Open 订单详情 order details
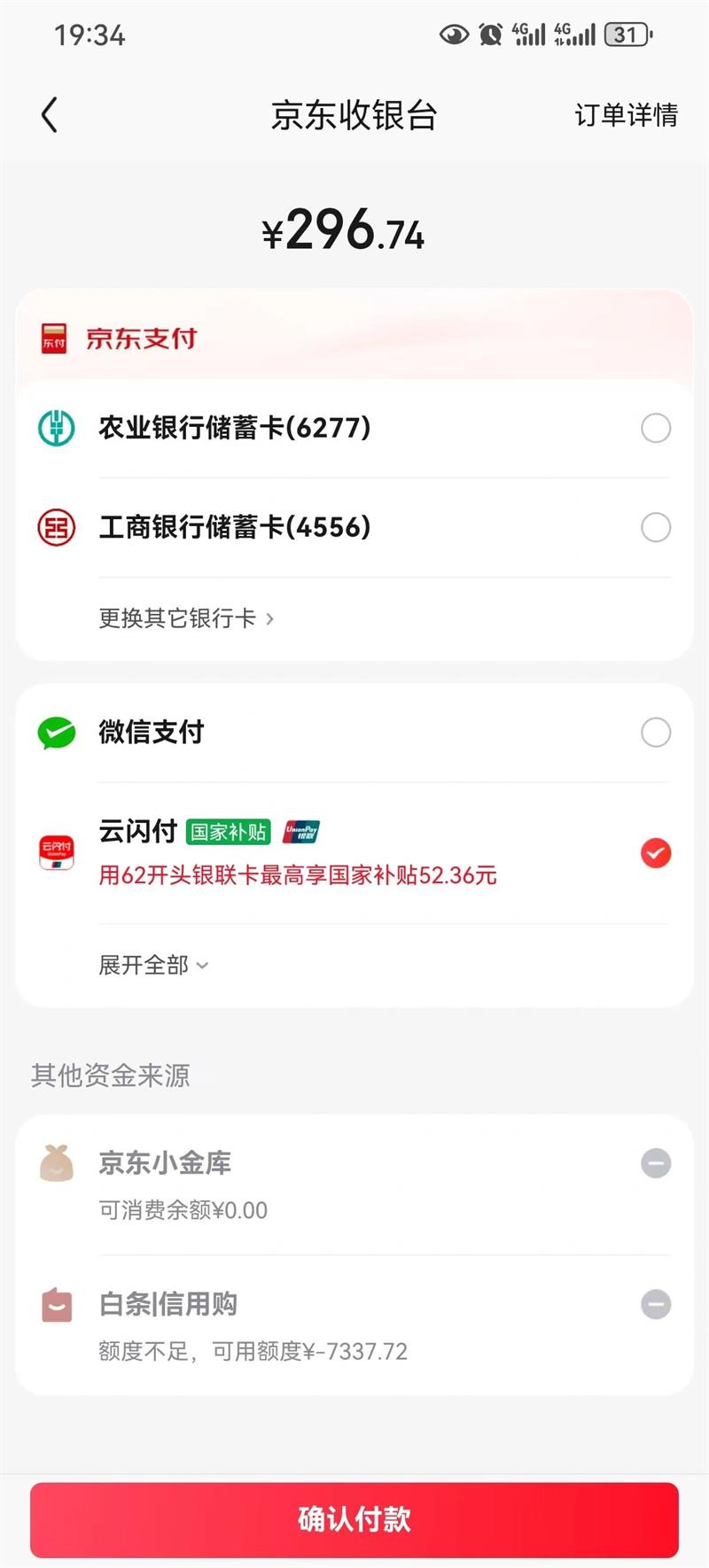Screen dimensions: 709x1568 626,115
